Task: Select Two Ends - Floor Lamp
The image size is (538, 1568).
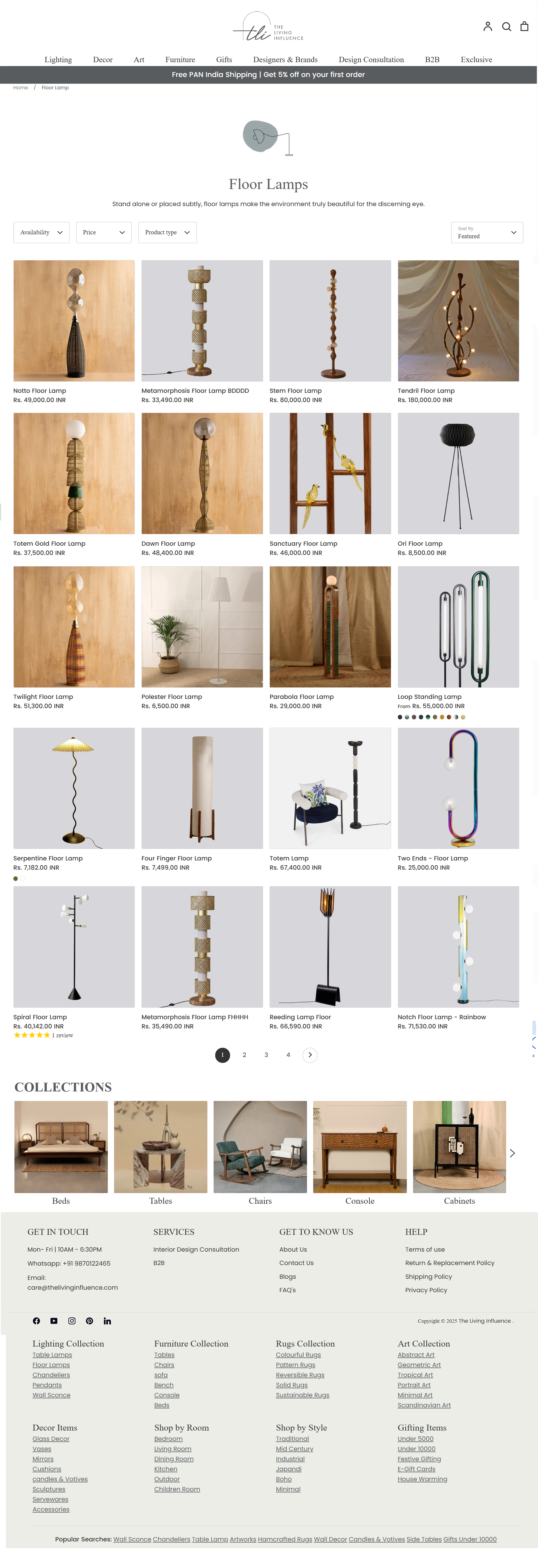Action: [458, 788]
